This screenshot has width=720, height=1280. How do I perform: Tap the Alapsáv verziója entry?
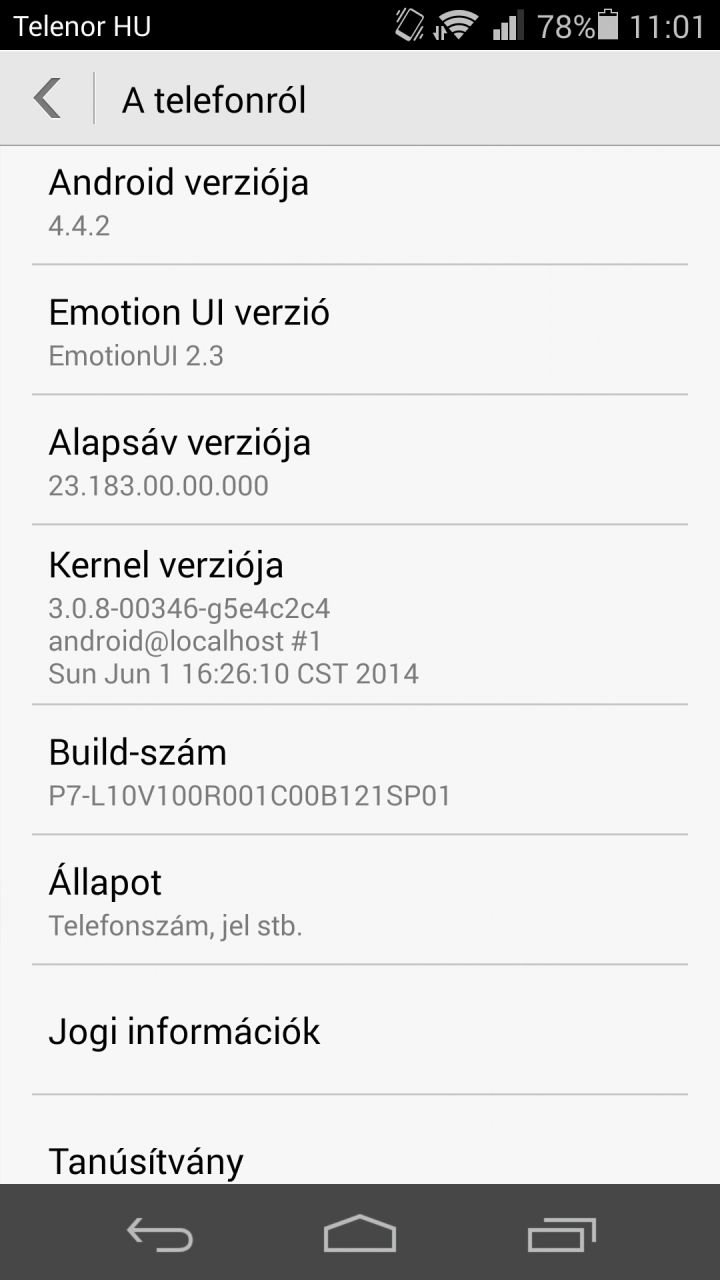[360, 460]
